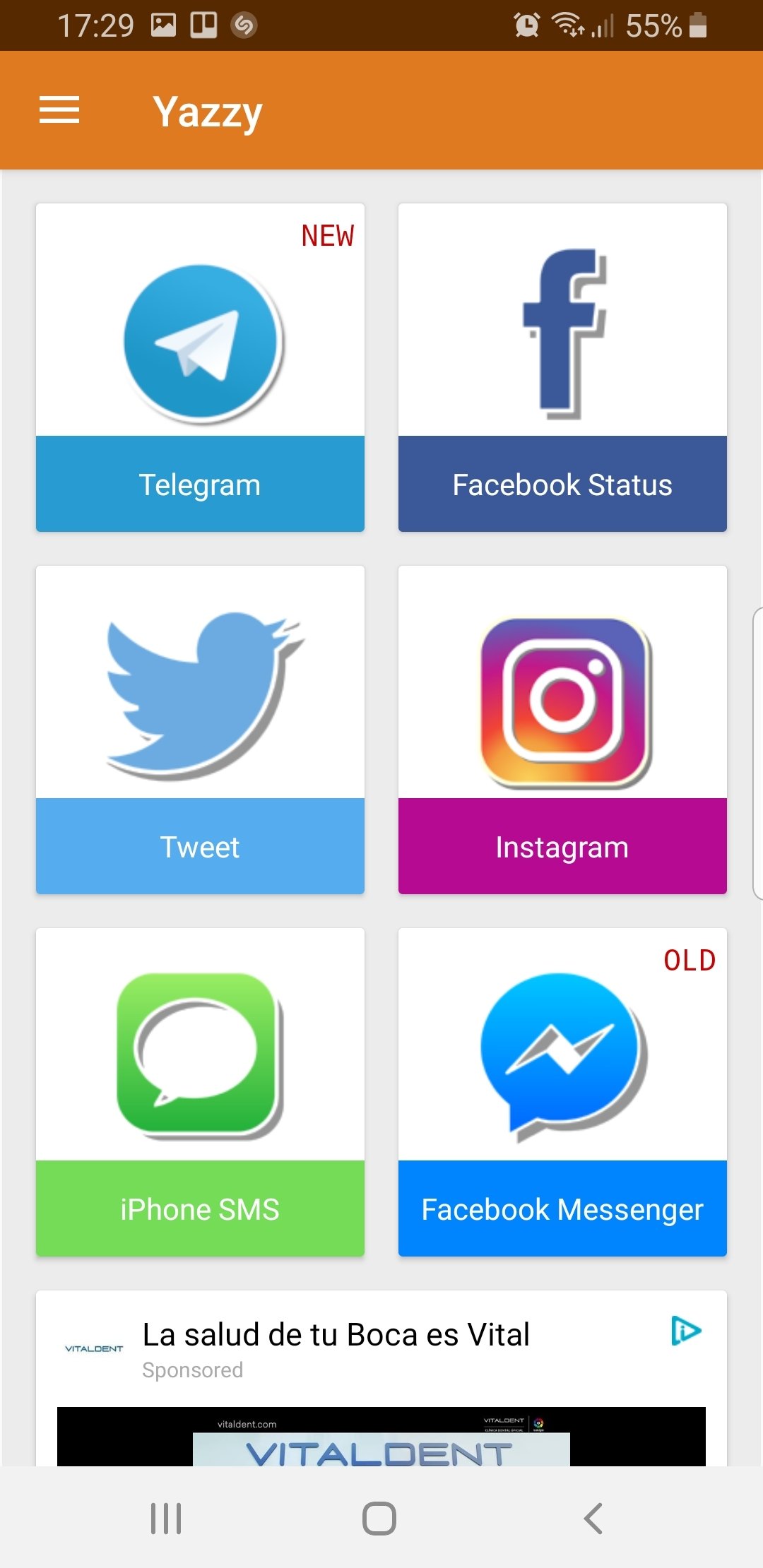Open the hamburger navigation menu

coord(59,110)
